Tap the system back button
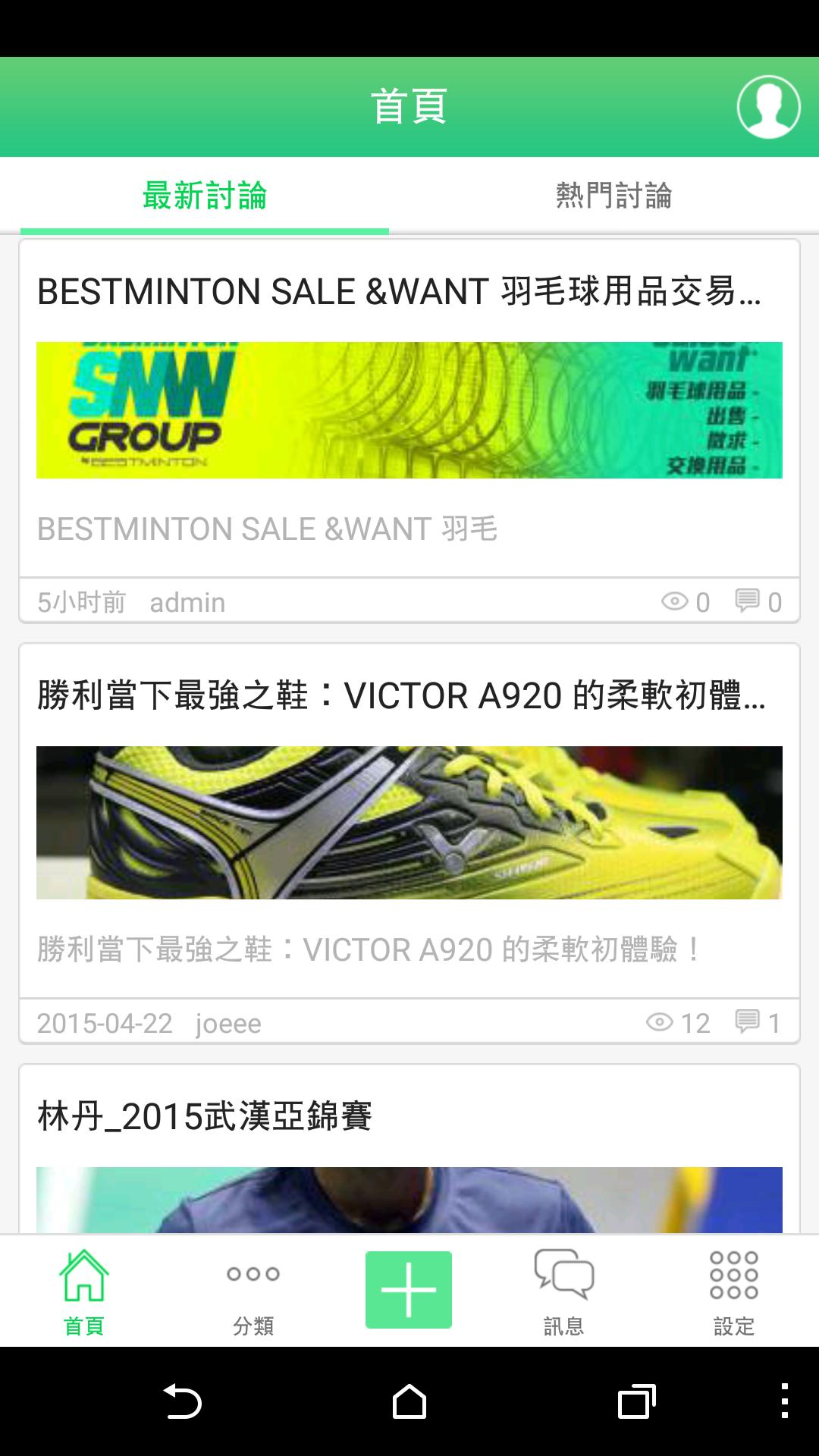Image resolution: width=819 pixels, height=1456 pixels. click(182, 1401)
